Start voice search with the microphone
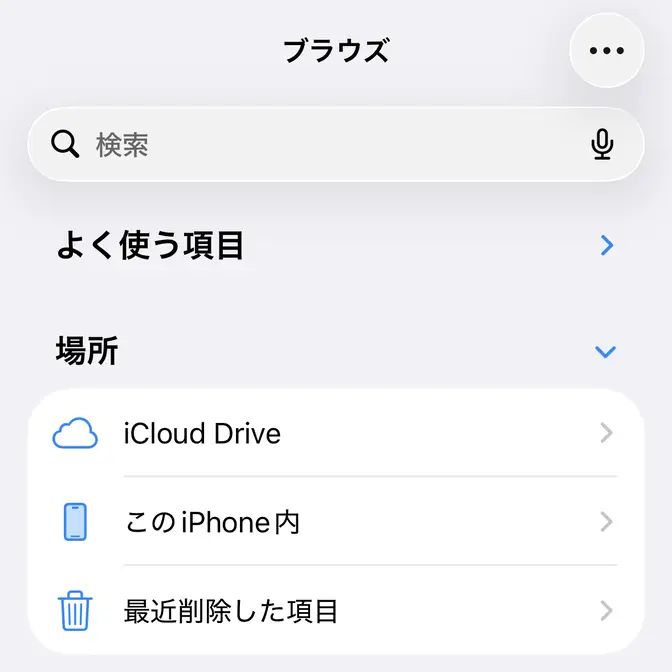 click(602, 145)
